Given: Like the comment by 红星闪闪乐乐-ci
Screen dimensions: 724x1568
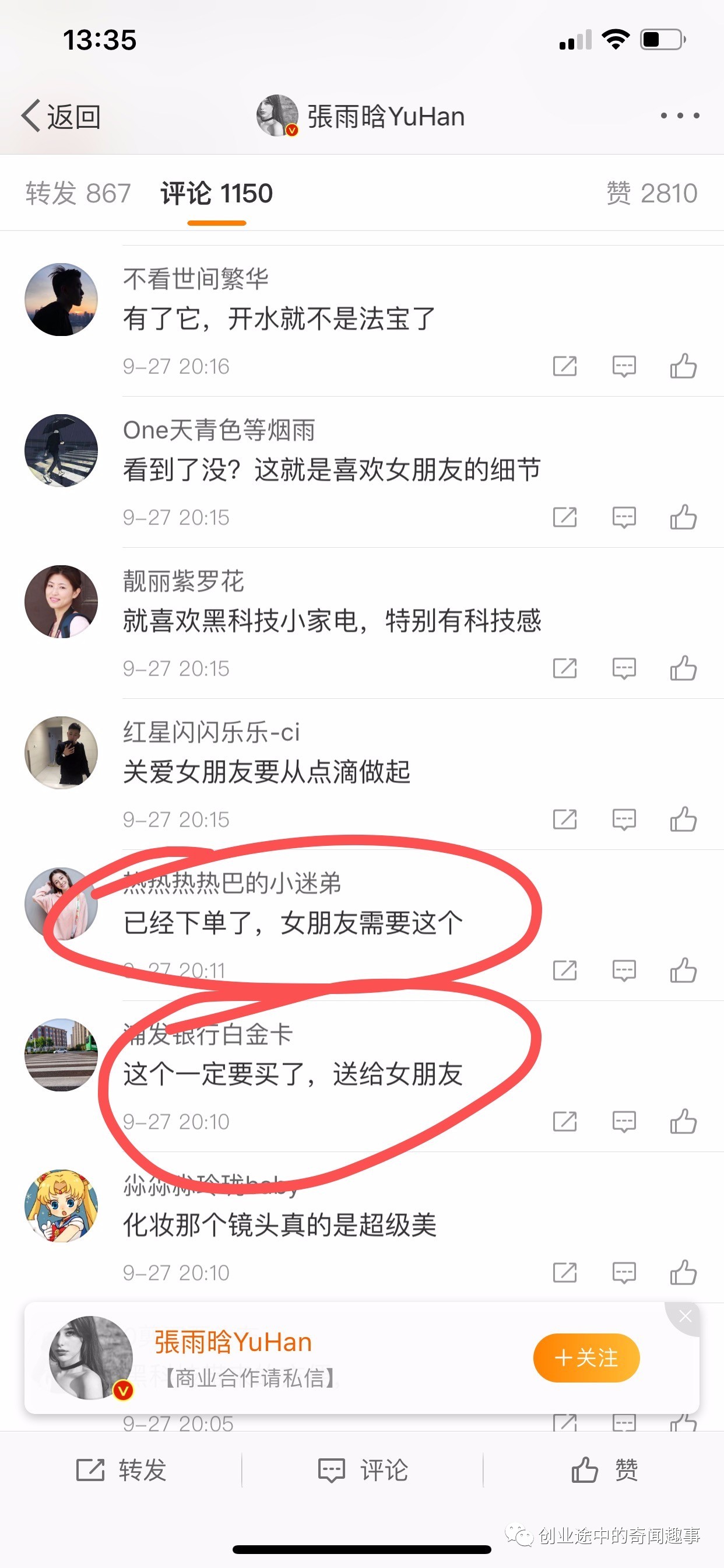Looking at the screenshot, I should tap(683, 820).
